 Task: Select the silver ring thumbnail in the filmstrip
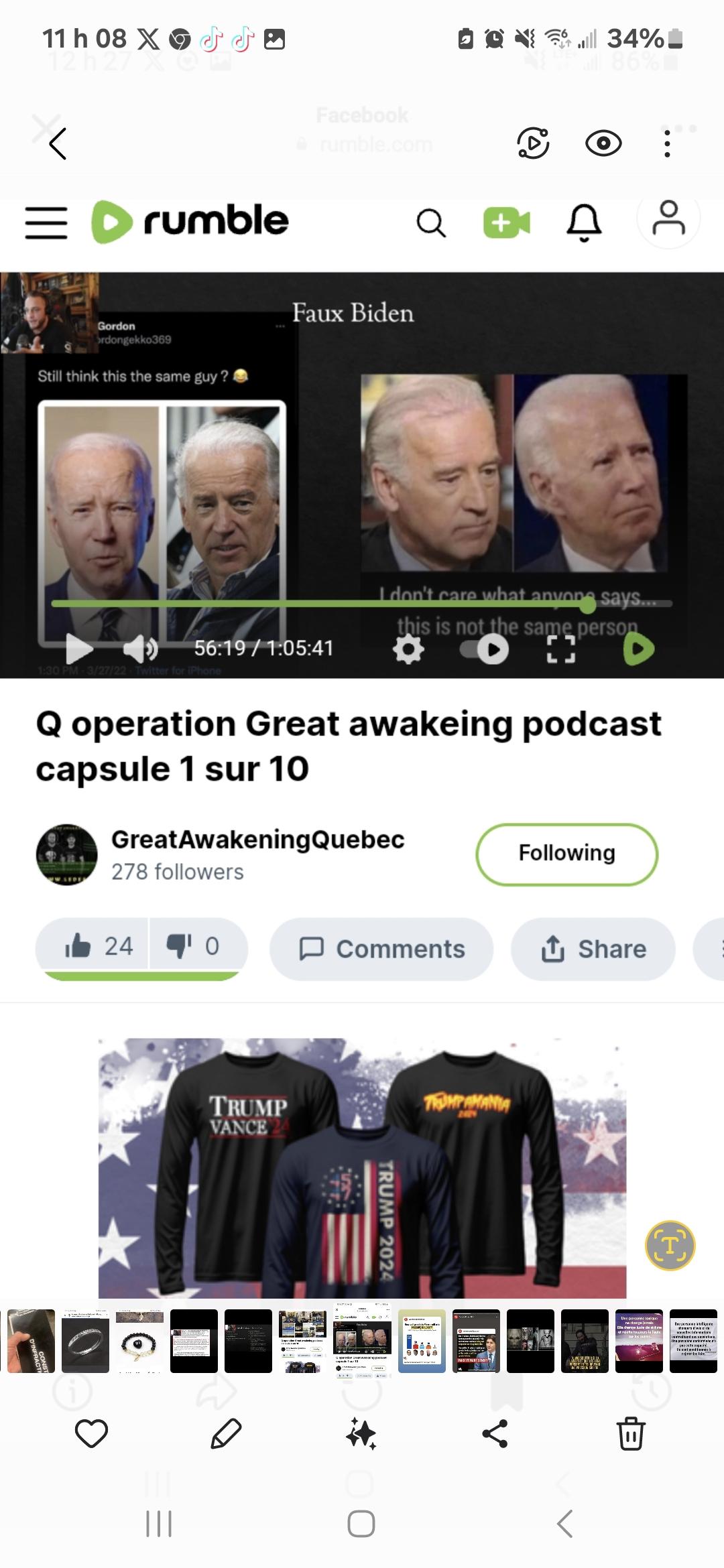(85, 1342)
